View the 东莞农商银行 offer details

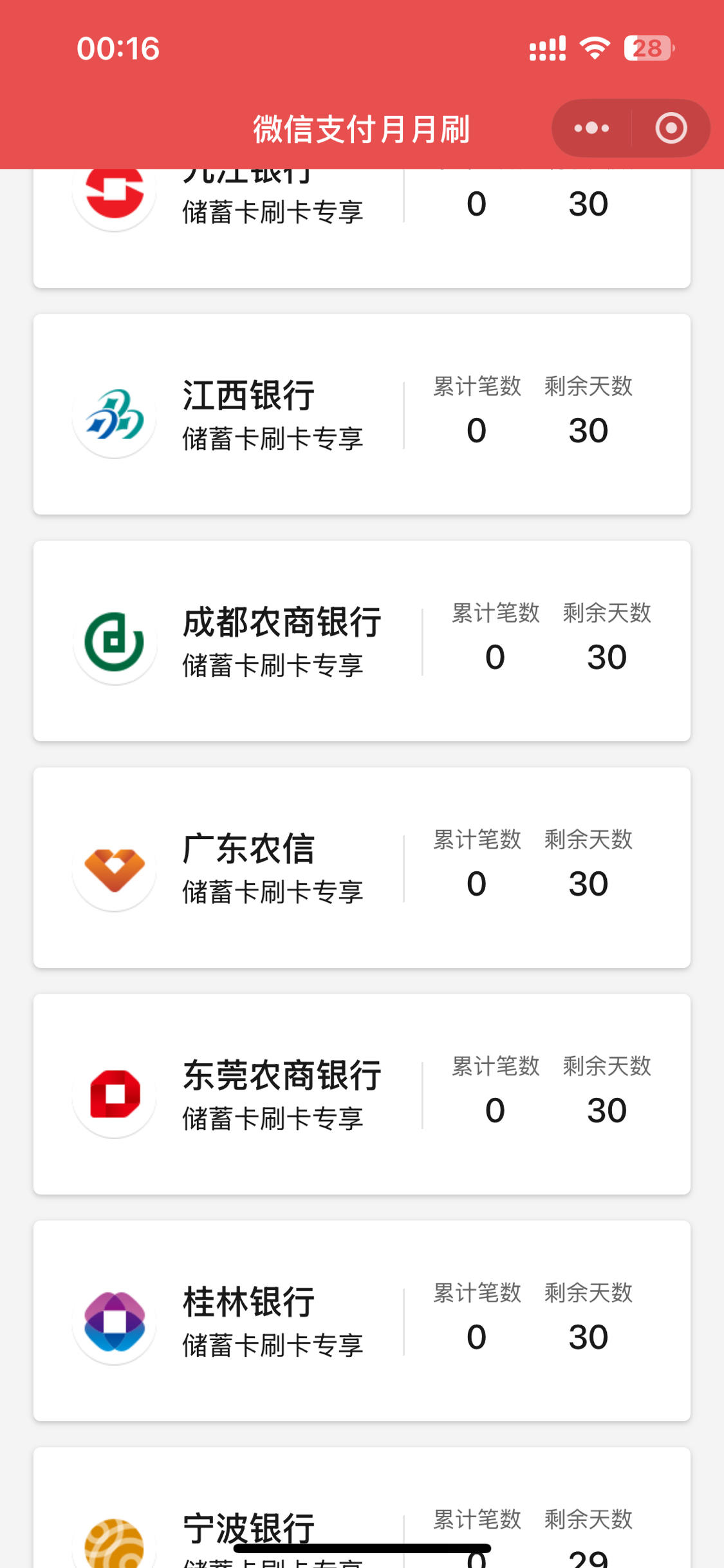tap(362, 1094)
